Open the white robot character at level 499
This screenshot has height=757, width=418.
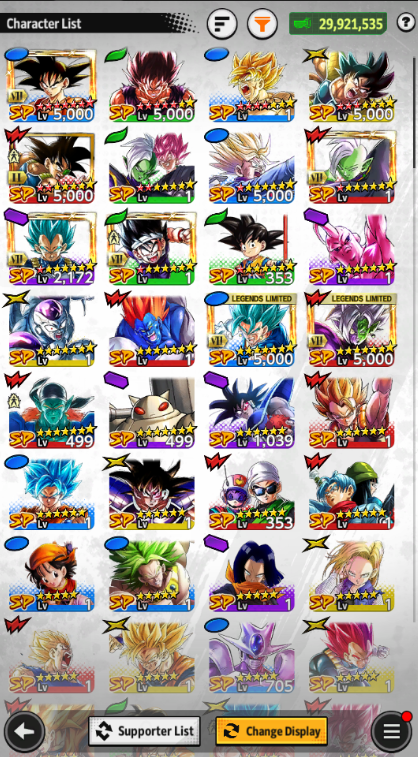point(152,411)
